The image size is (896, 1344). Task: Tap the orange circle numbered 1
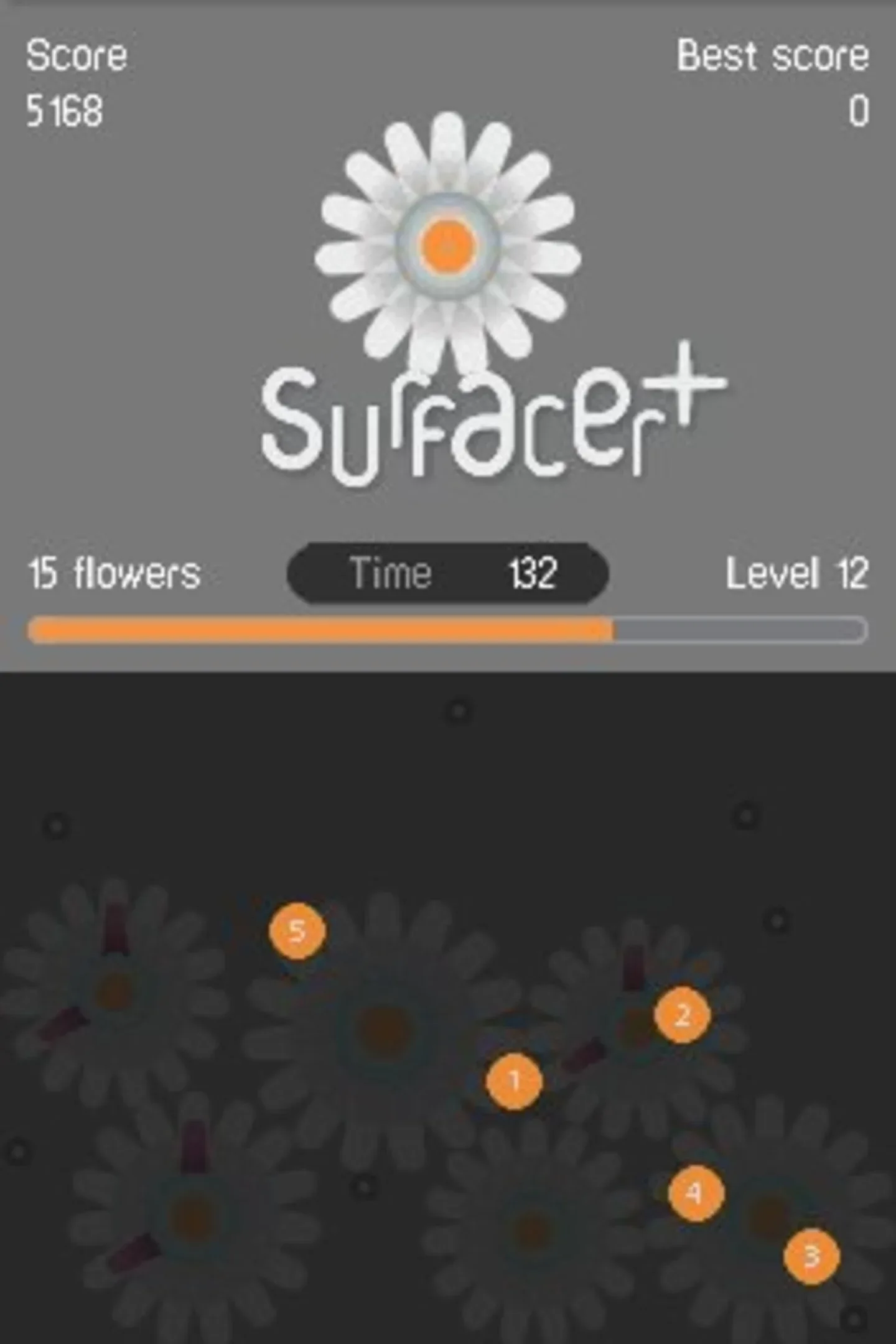click(514, 1082)
